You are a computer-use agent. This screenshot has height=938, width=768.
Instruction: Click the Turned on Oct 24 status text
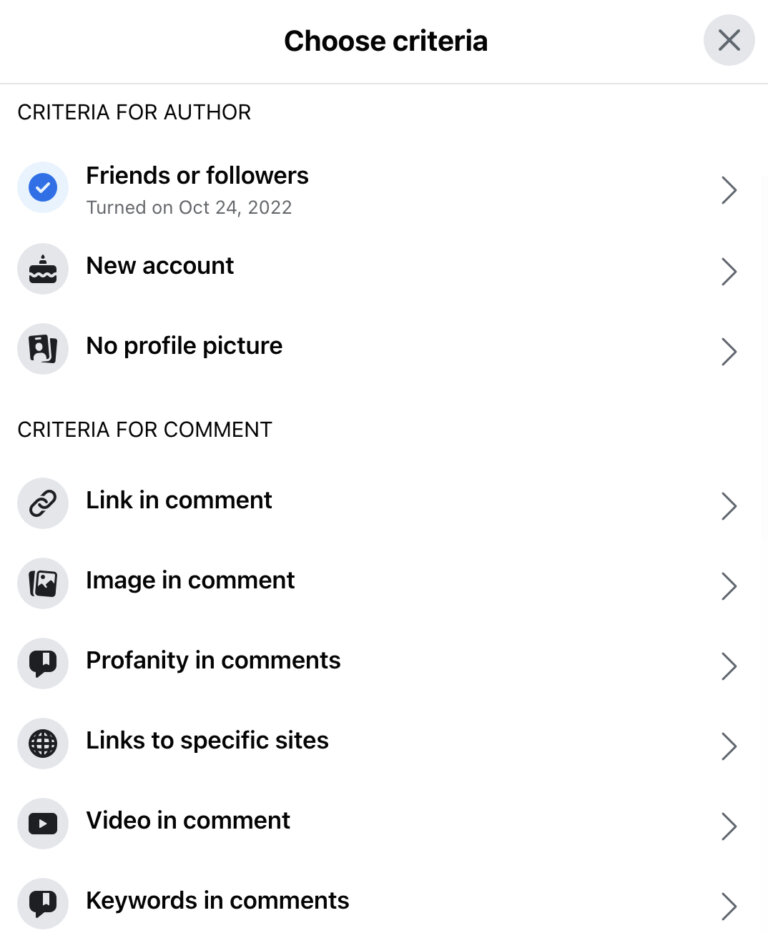(190, 208)
